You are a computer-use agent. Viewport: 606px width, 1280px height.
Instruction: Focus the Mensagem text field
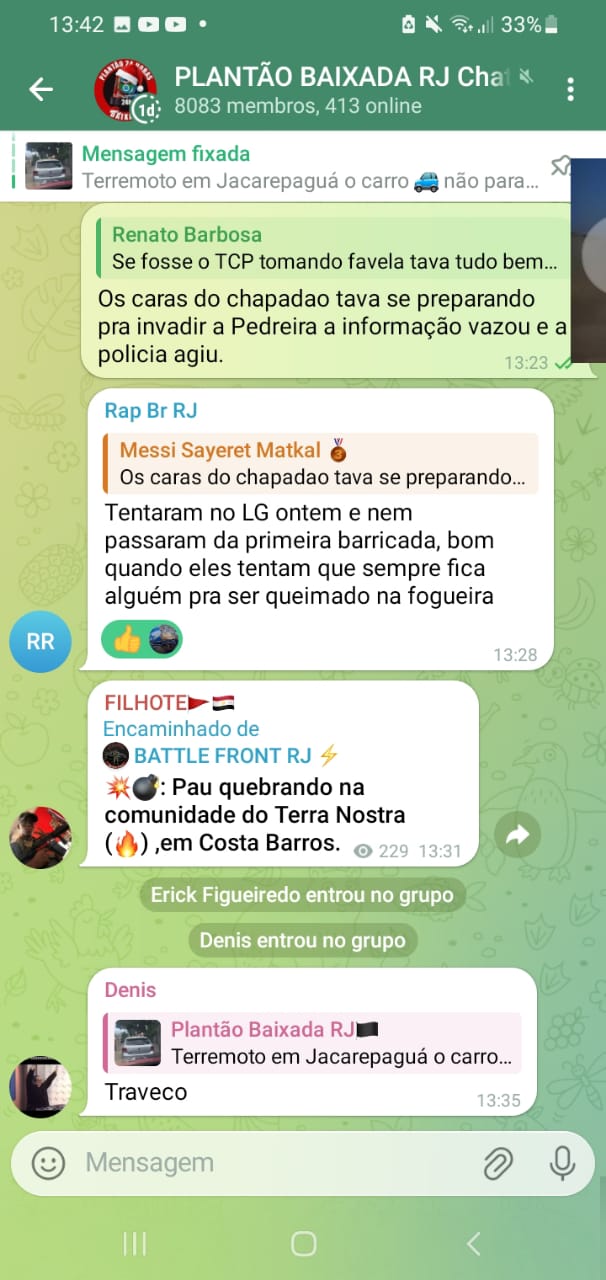click(270, 1163)
